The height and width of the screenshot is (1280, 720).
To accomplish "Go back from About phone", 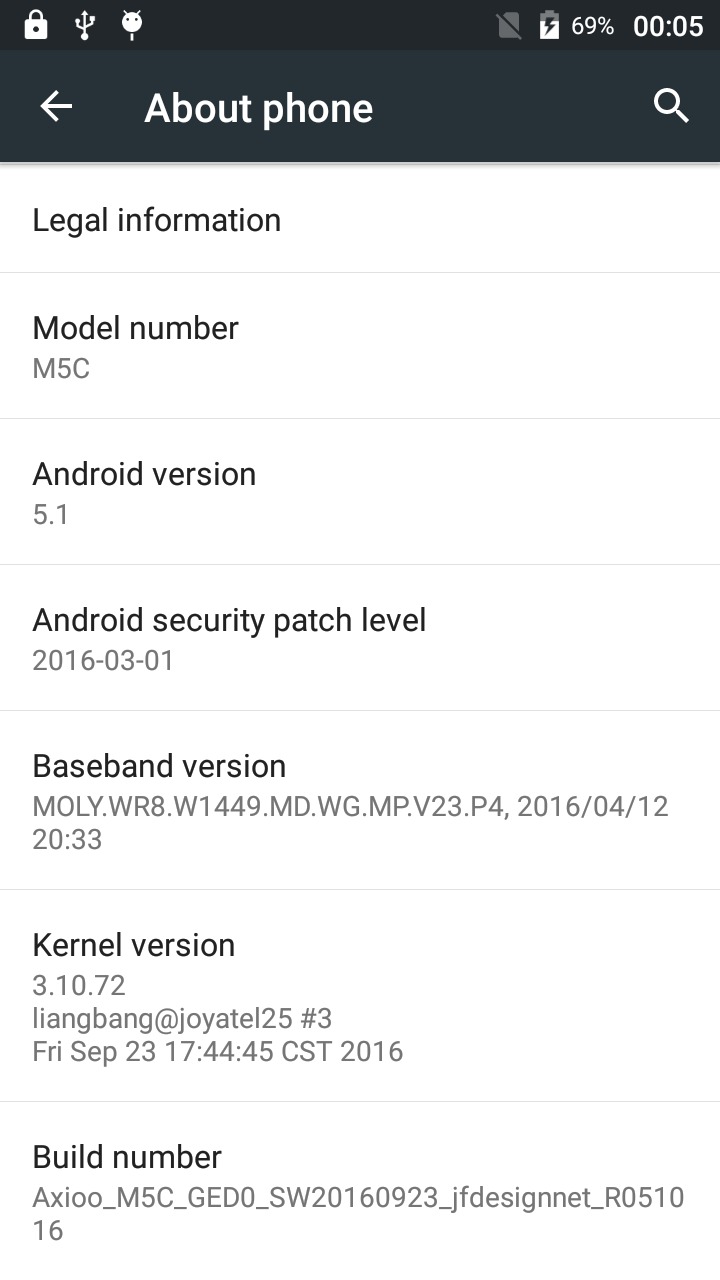I will click(56, 106).
